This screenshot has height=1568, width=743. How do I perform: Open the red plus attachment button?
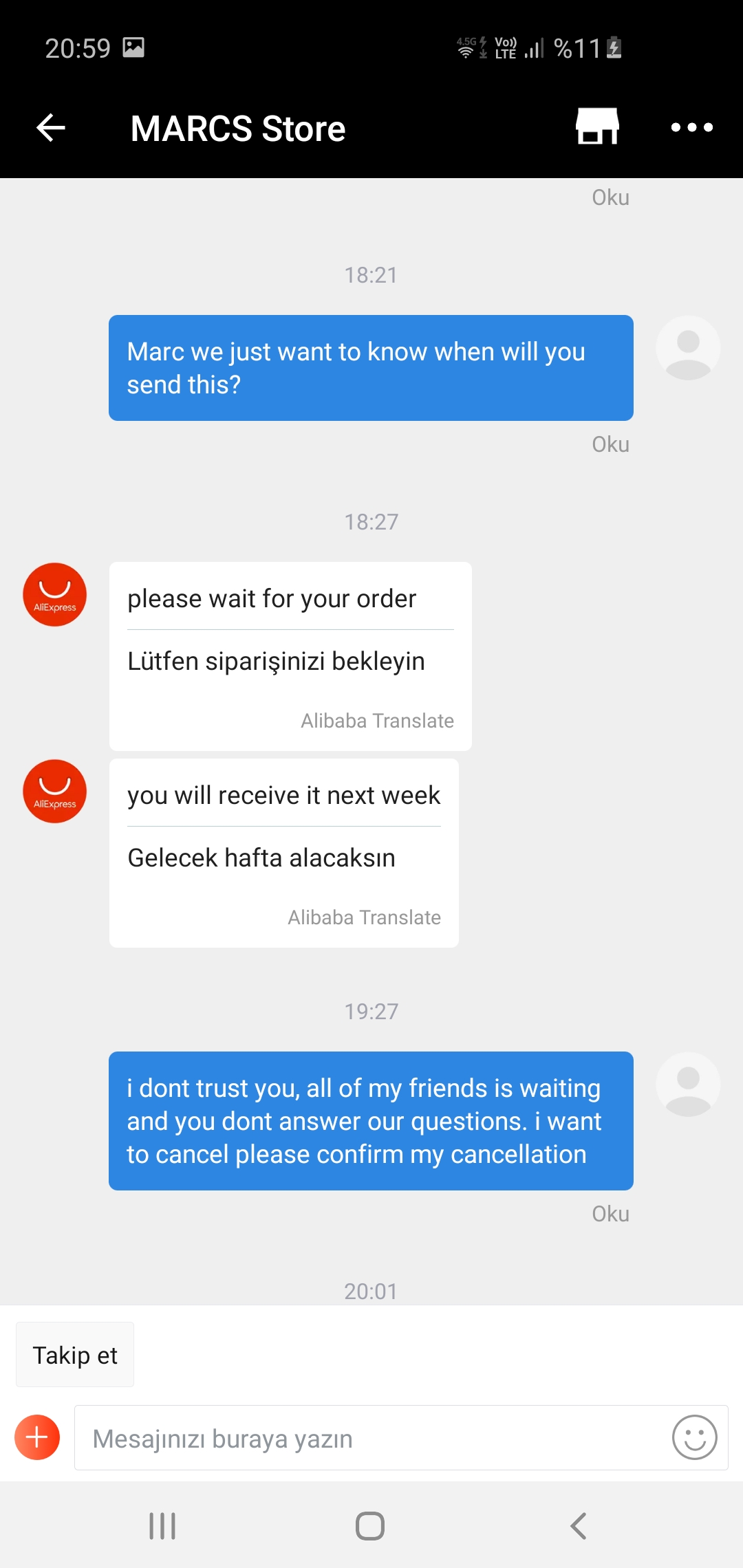37,1437
